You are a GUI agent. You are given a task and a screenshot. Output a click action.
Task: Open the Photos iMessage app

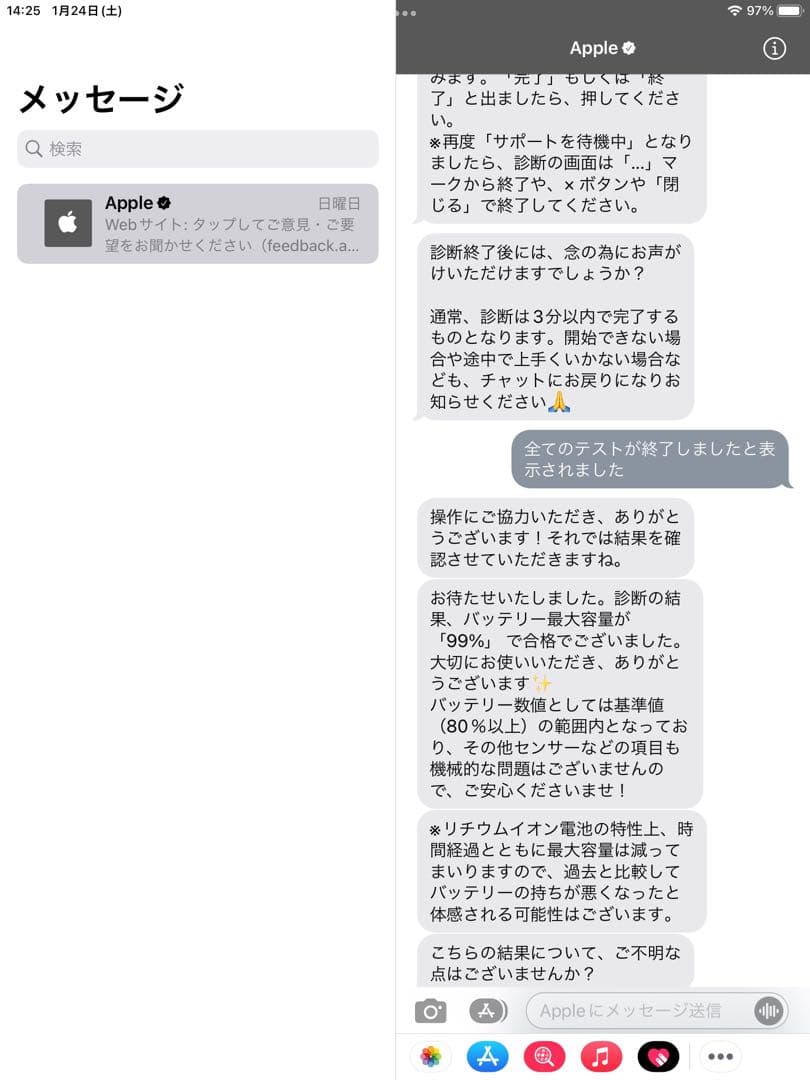click(431, 1056)
